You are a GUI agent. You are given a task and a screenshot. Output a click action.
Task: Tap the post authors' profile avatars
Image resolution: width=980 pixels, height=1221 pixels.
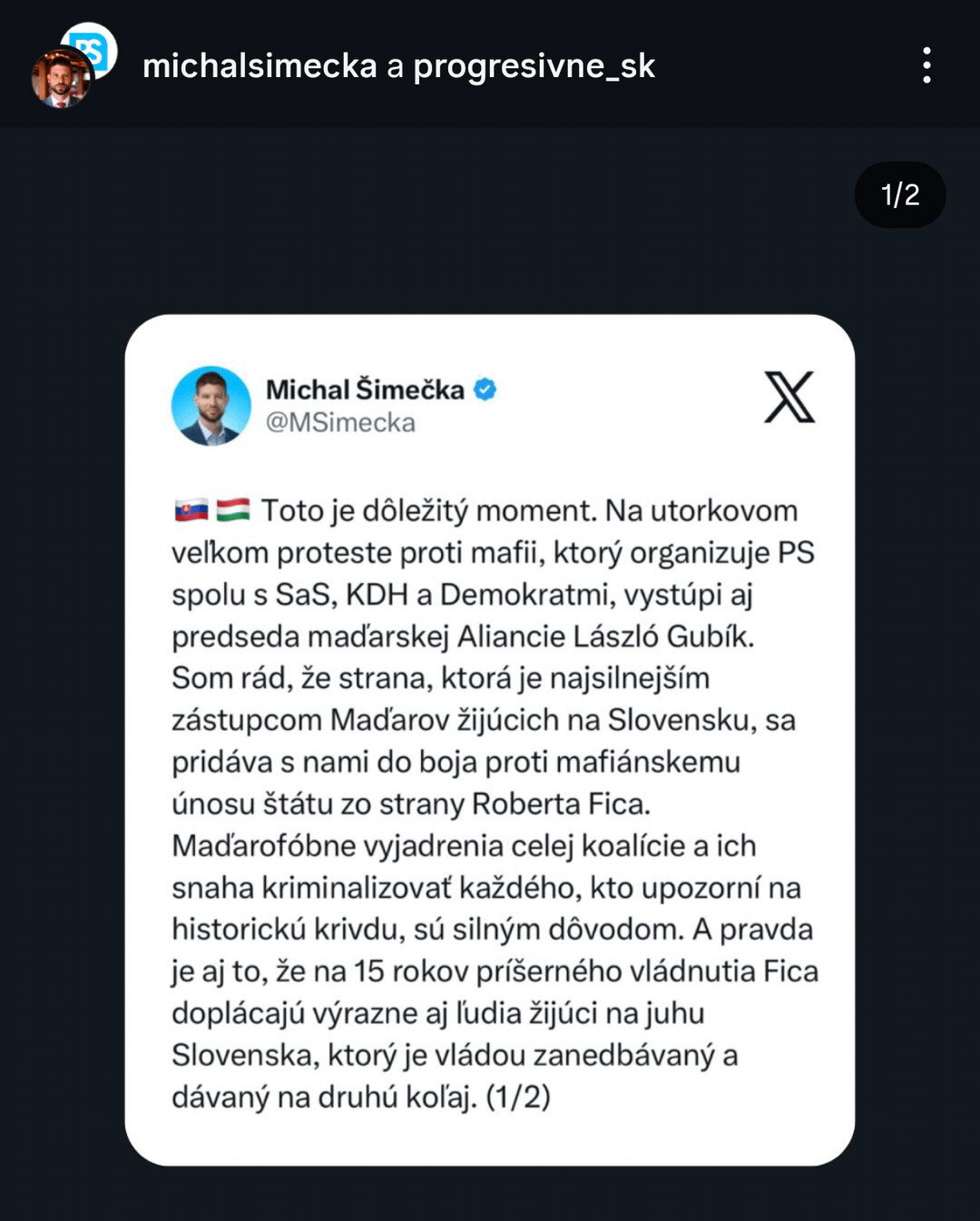pyautogui.click(x=73, y=65)
